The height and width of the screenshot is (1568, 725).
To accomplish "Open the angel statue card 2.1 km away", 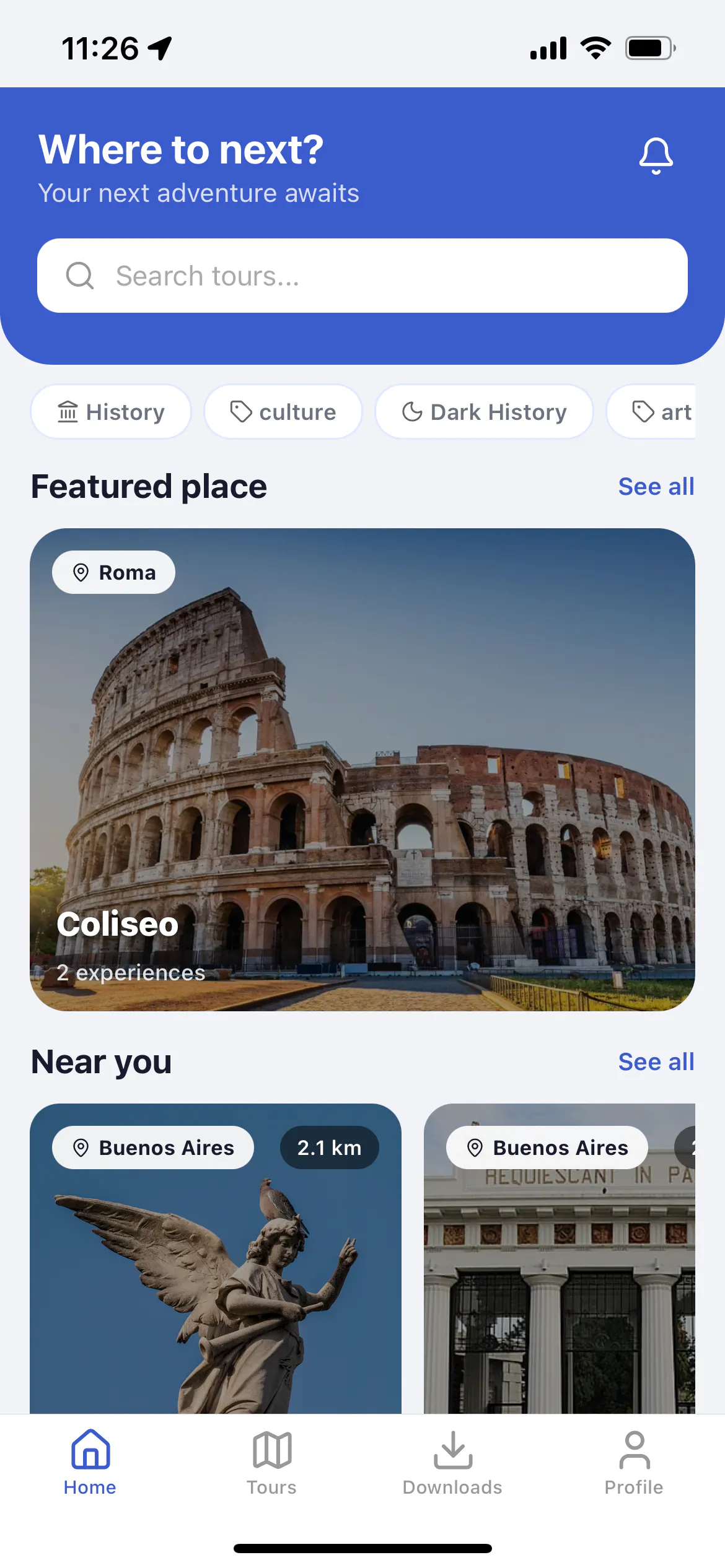I will pyautogui.click(x=216, y=1258).
